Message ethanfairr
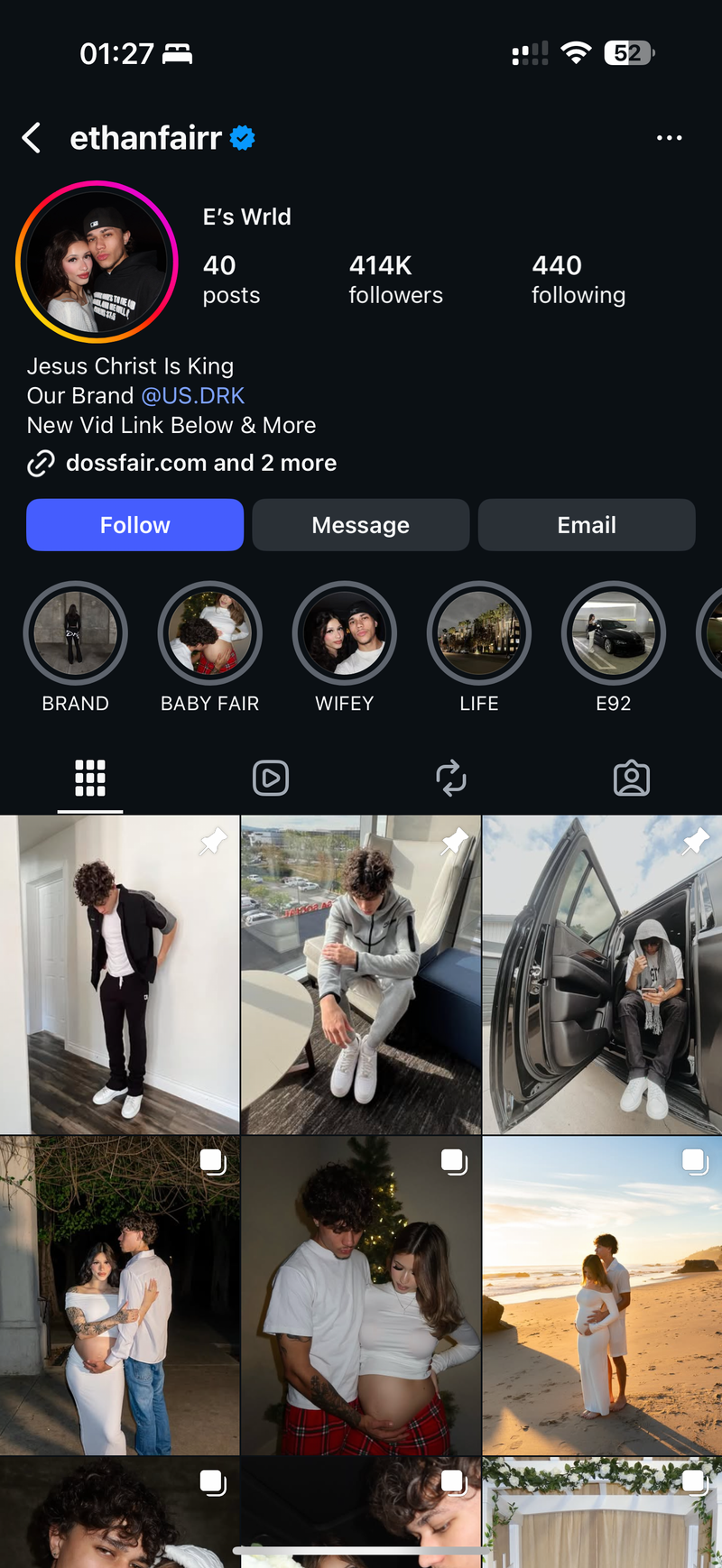 pyautogui.click(x=360, y=525)
